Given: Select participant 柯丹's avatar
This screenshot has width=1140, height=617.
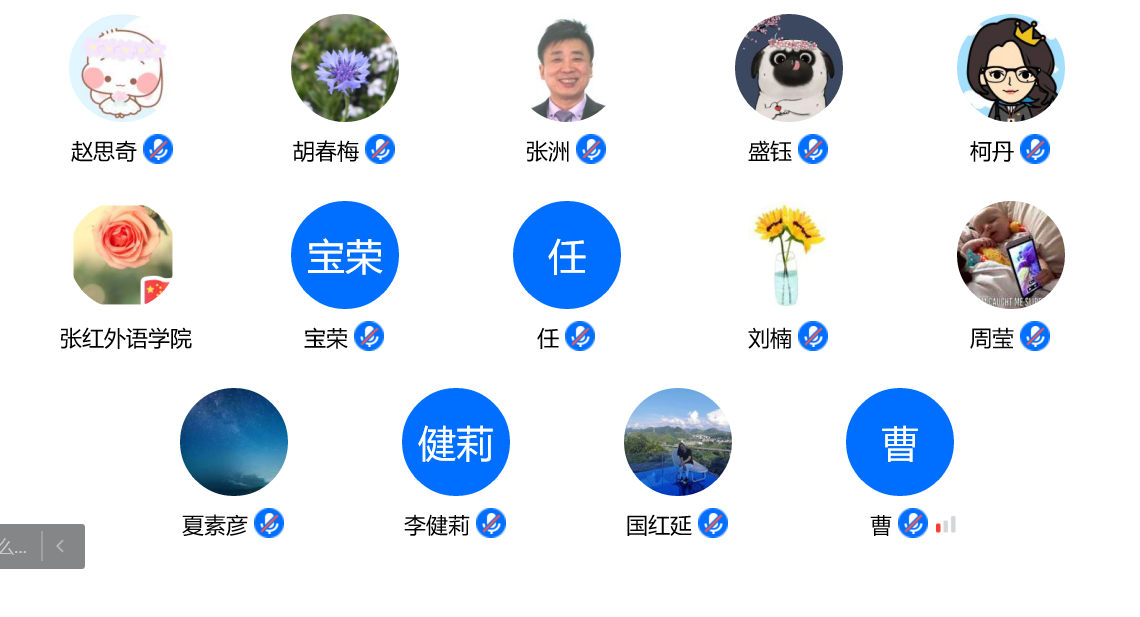Looking at the screenshot, I should (1011, 68).
